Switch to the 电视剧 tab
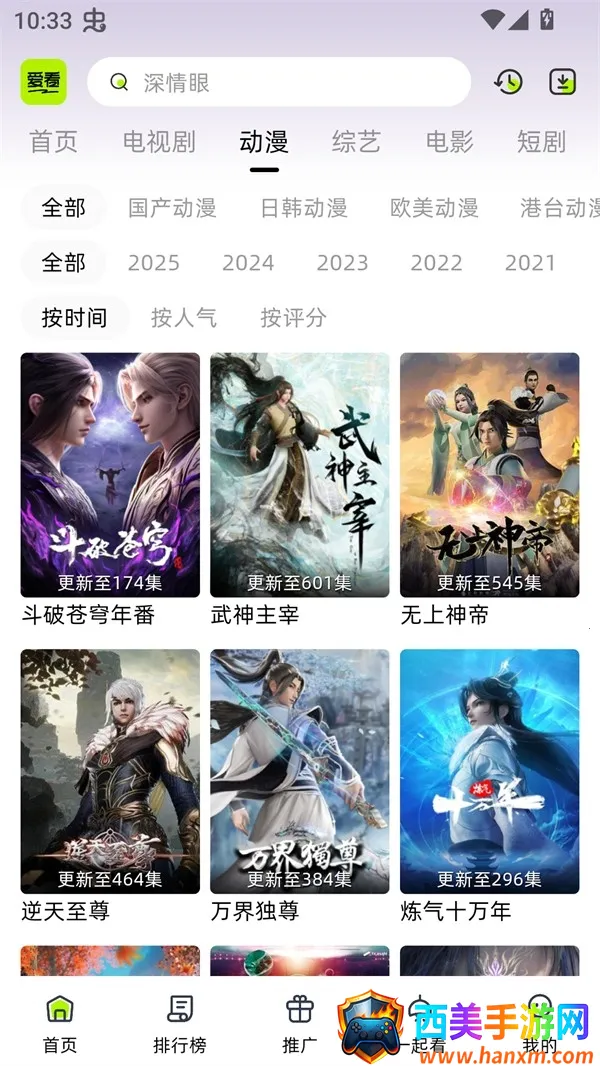Image resolution: width=600 pixels, height=1066 pixels. (159, 142)
